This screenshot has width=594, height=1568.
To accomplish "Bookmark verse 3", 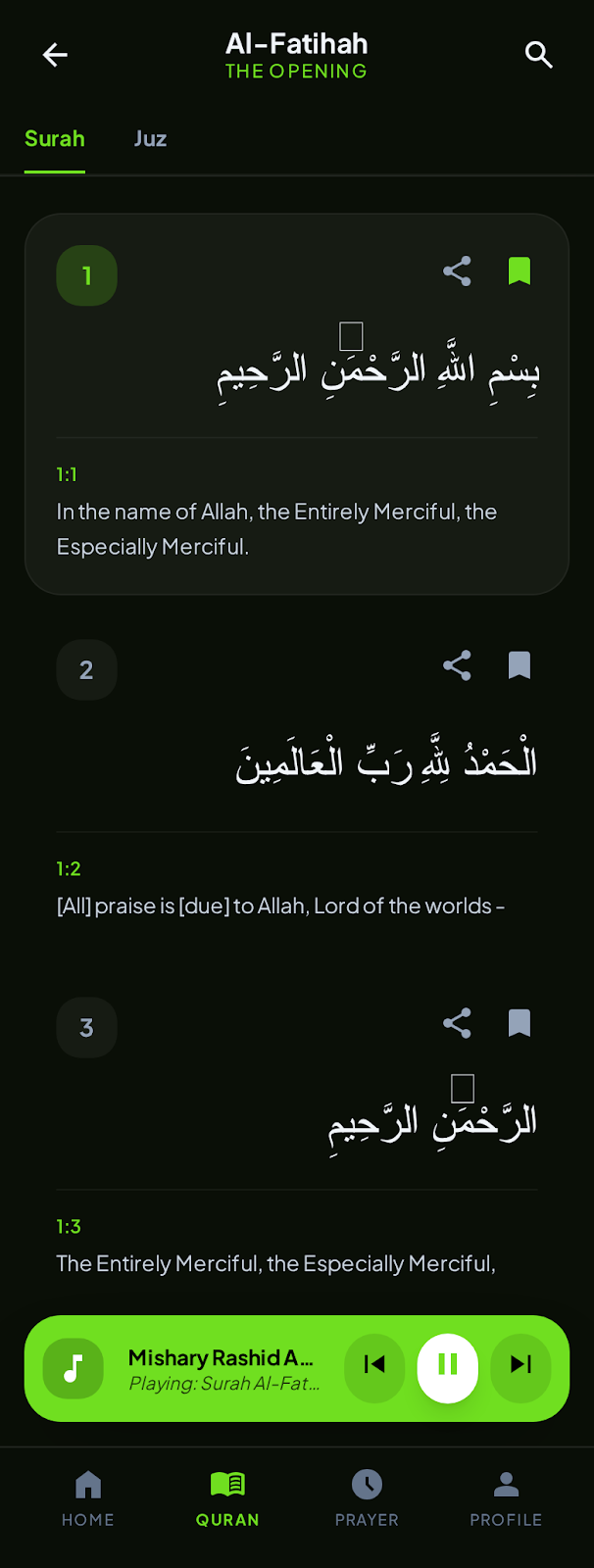I will (x=520, y=1024).
